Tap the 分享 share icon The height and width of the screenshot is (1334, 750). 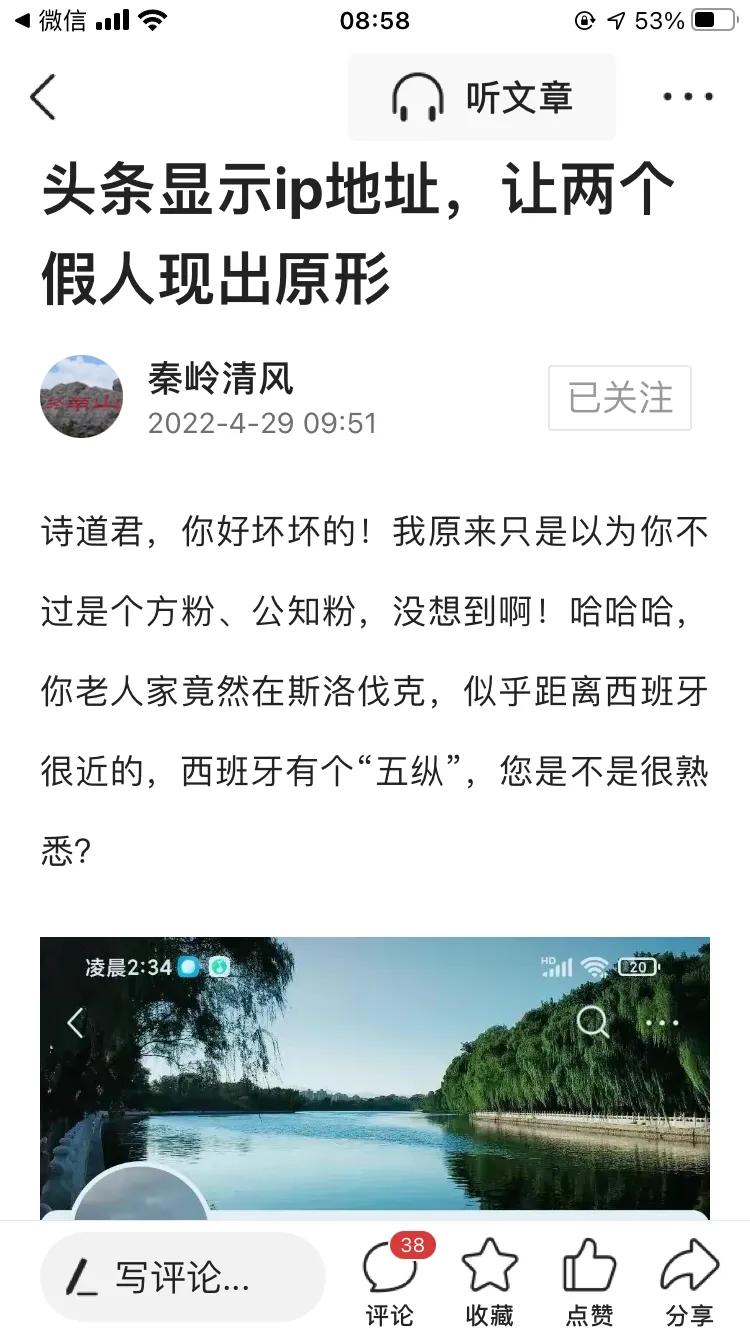[x=688, y=1265]
